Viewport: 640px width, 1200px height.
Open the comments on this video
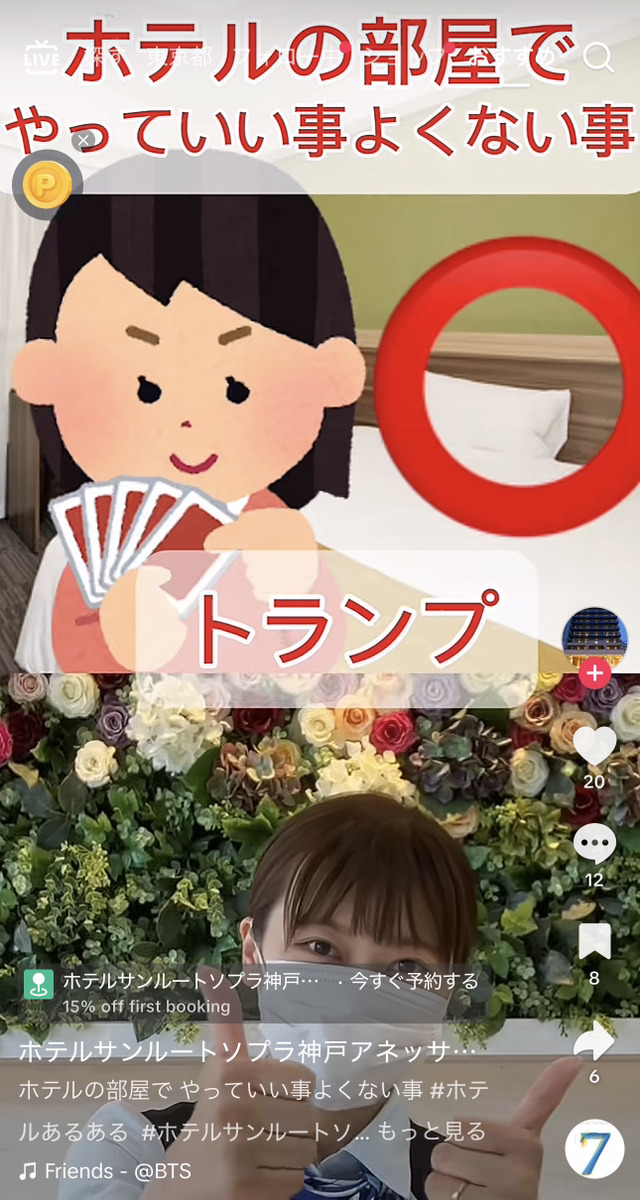[595, 846]
